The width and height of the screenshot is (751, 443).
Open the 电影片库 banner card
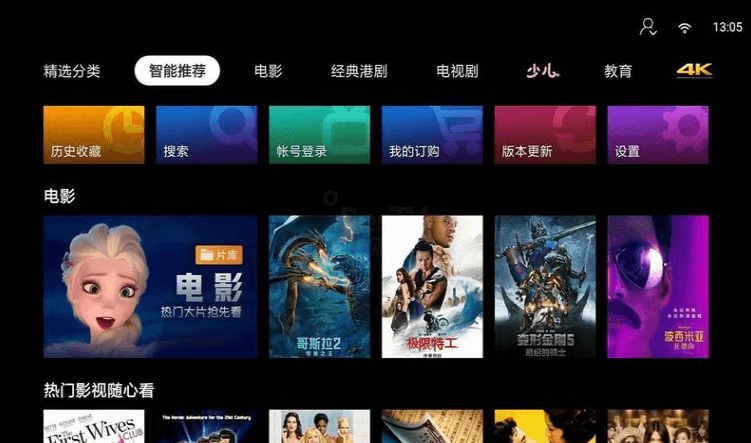150,286
